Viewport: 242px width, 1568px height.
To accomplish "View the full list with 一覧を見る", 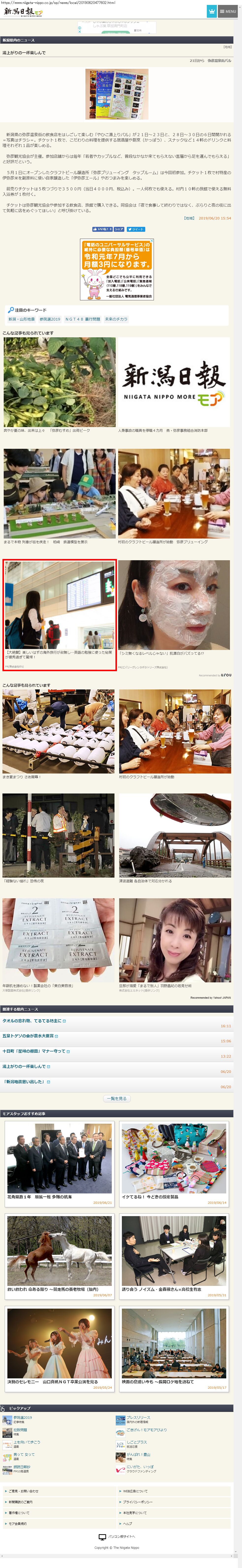I will pos(117,1098).
